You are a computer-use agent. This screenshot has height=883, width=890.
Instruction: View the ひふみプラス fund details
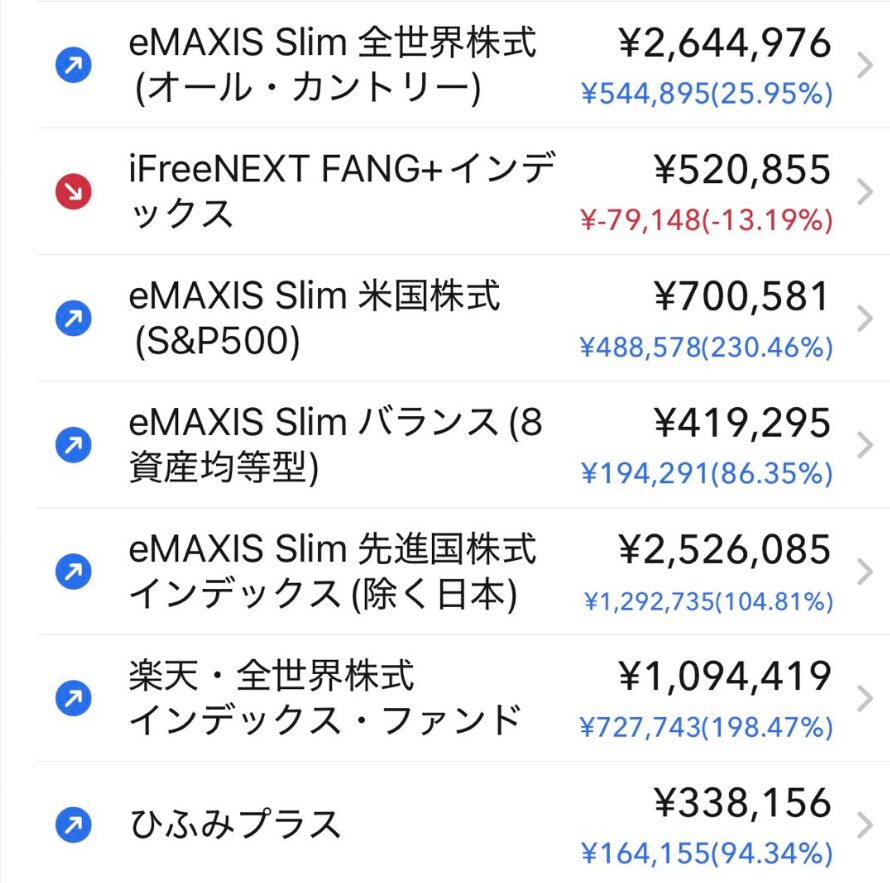coord(236,825)
